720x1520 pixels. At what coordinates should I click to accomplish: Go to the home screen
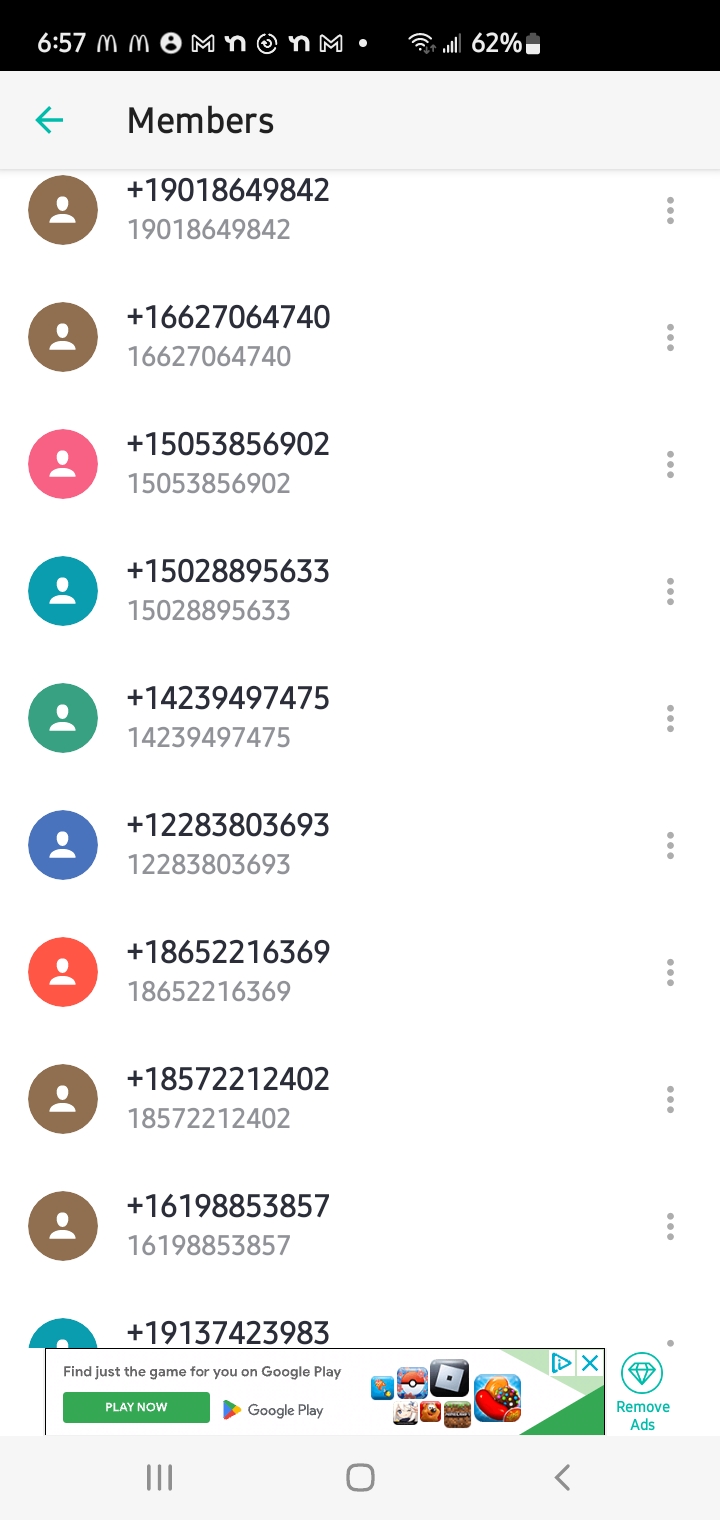pyautogui.click(x=360, y=1478)
